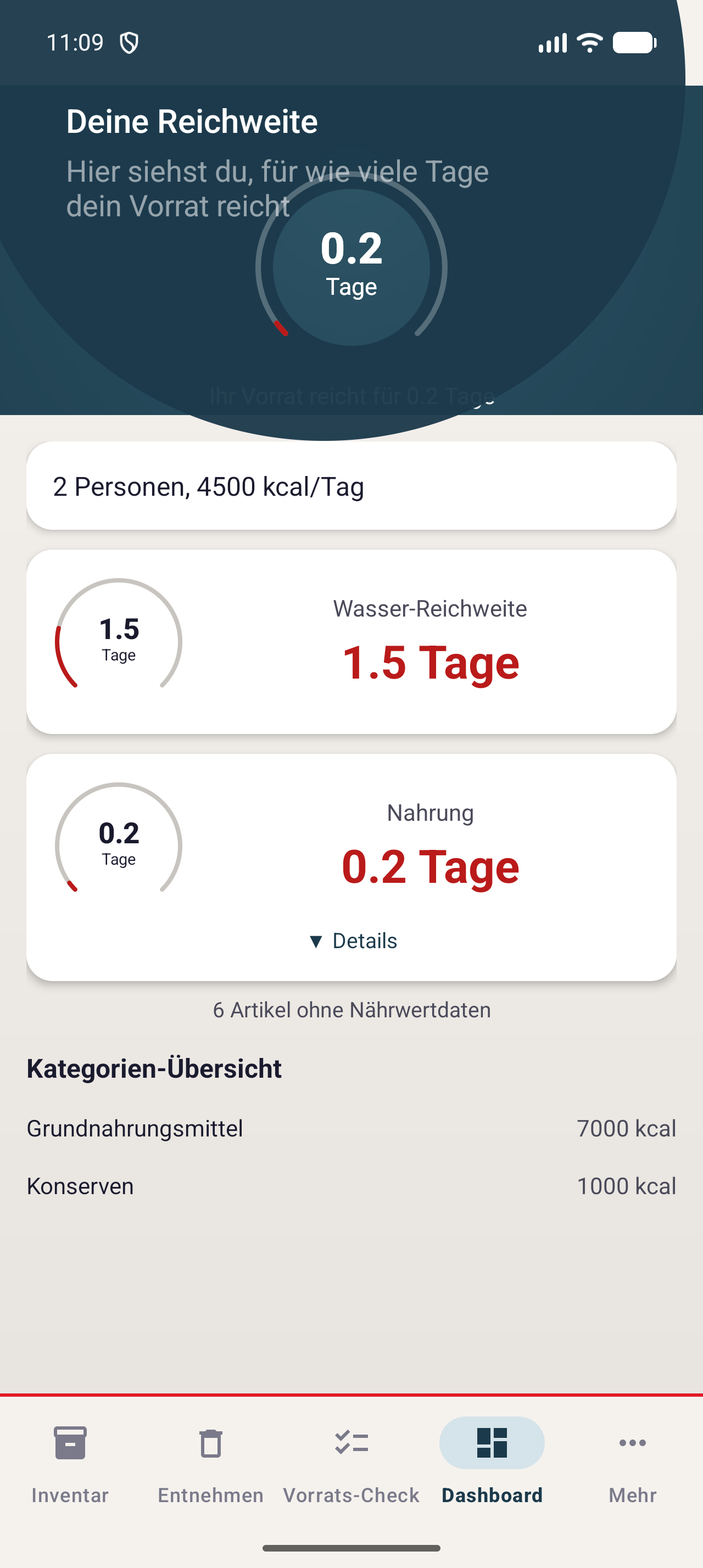703x1568 pixels.
Task: Open the Inventar tab icon
Action: coord(69,1442)
